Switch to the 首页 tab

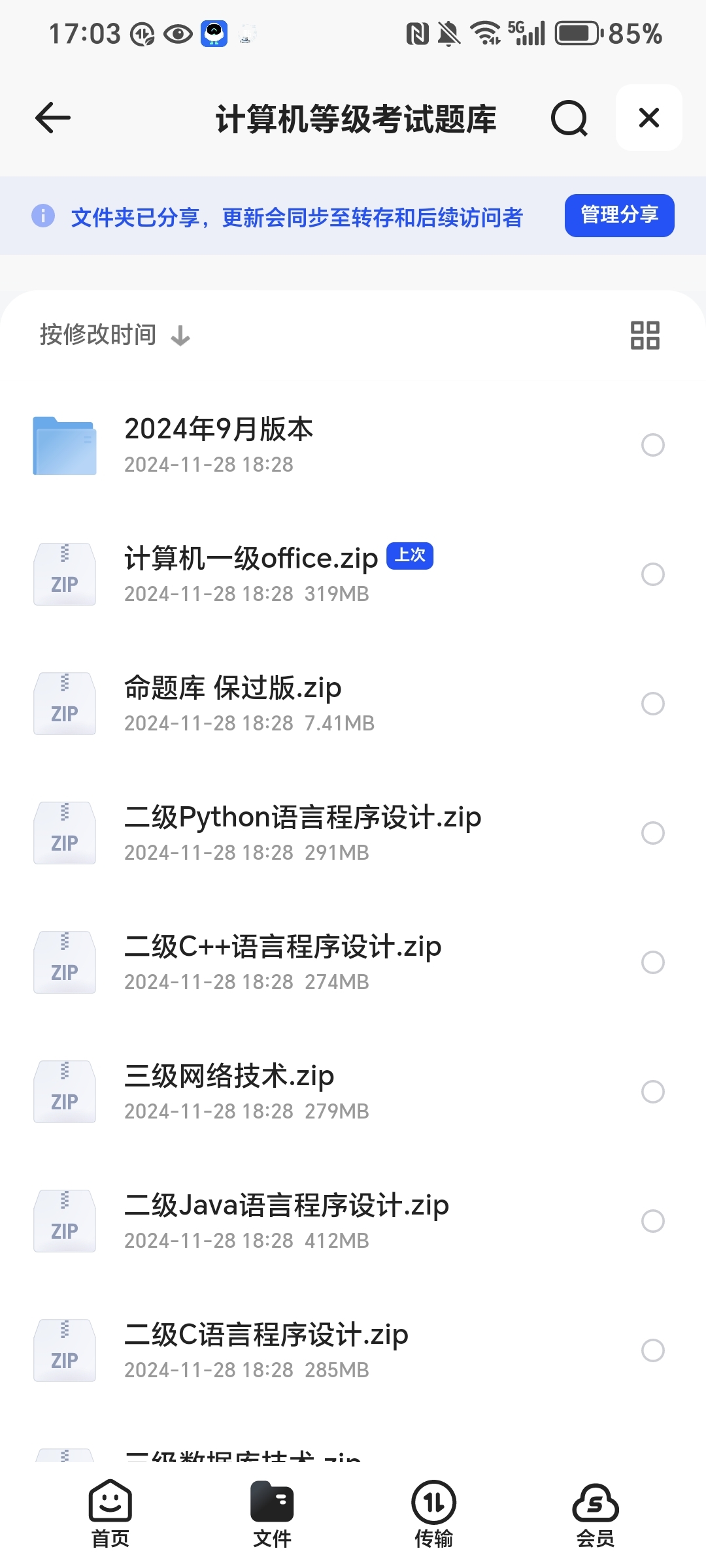coord(110,1514)
